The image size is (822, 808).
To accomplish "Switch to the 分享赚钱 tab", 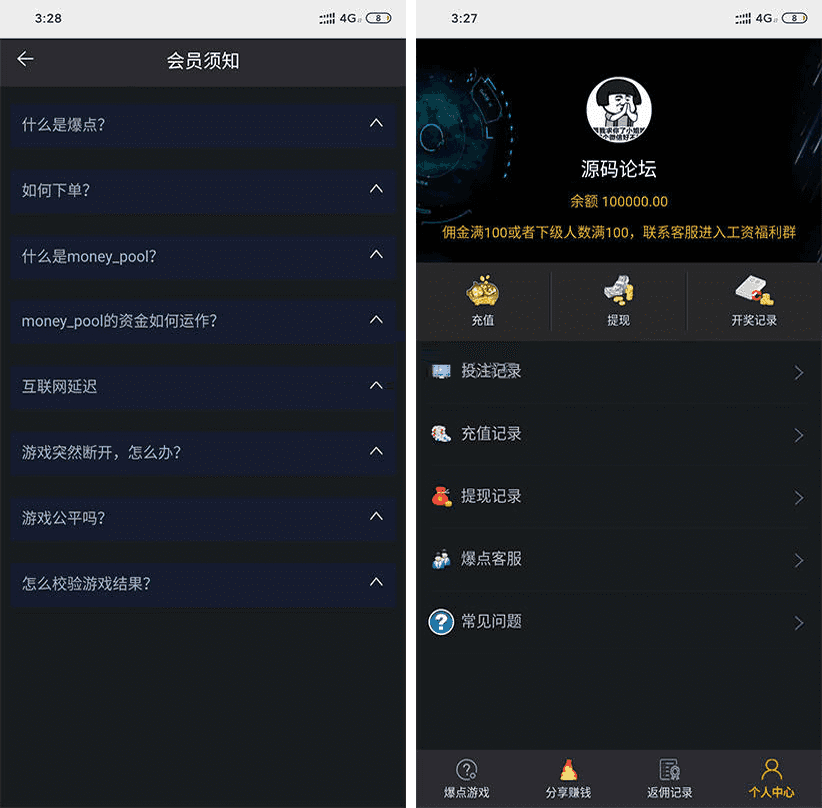I will pos(568,778).
